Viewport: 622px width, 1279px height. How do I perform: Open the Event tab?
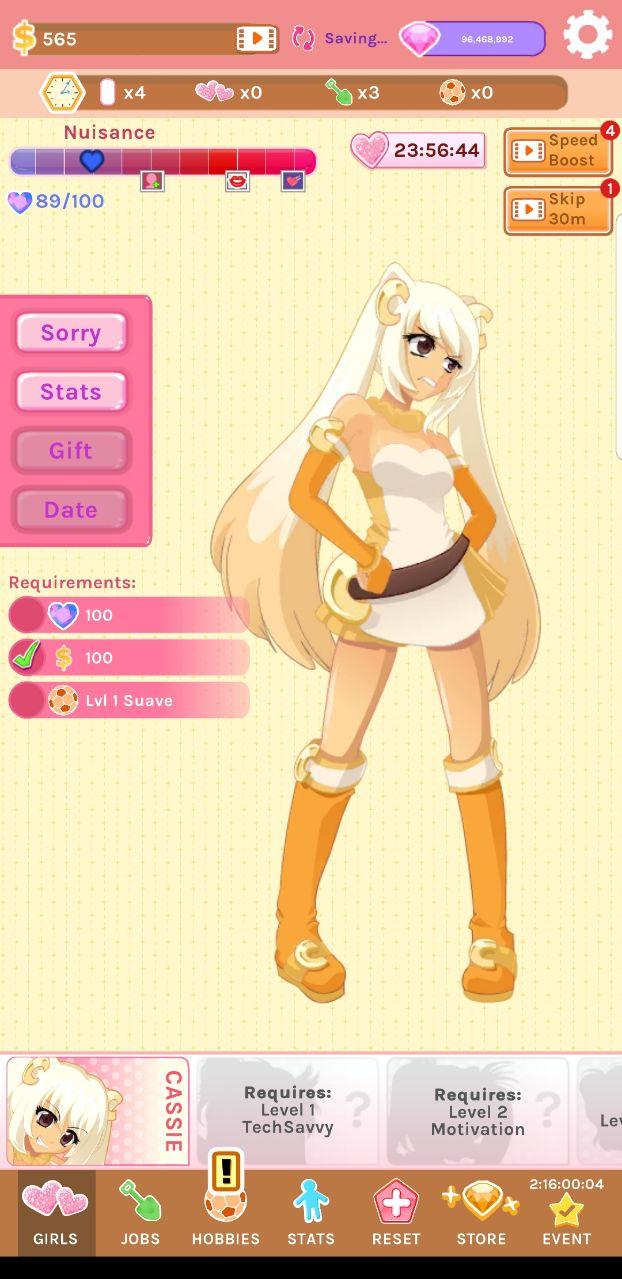pyautogui.click(x=567, y=1213)
